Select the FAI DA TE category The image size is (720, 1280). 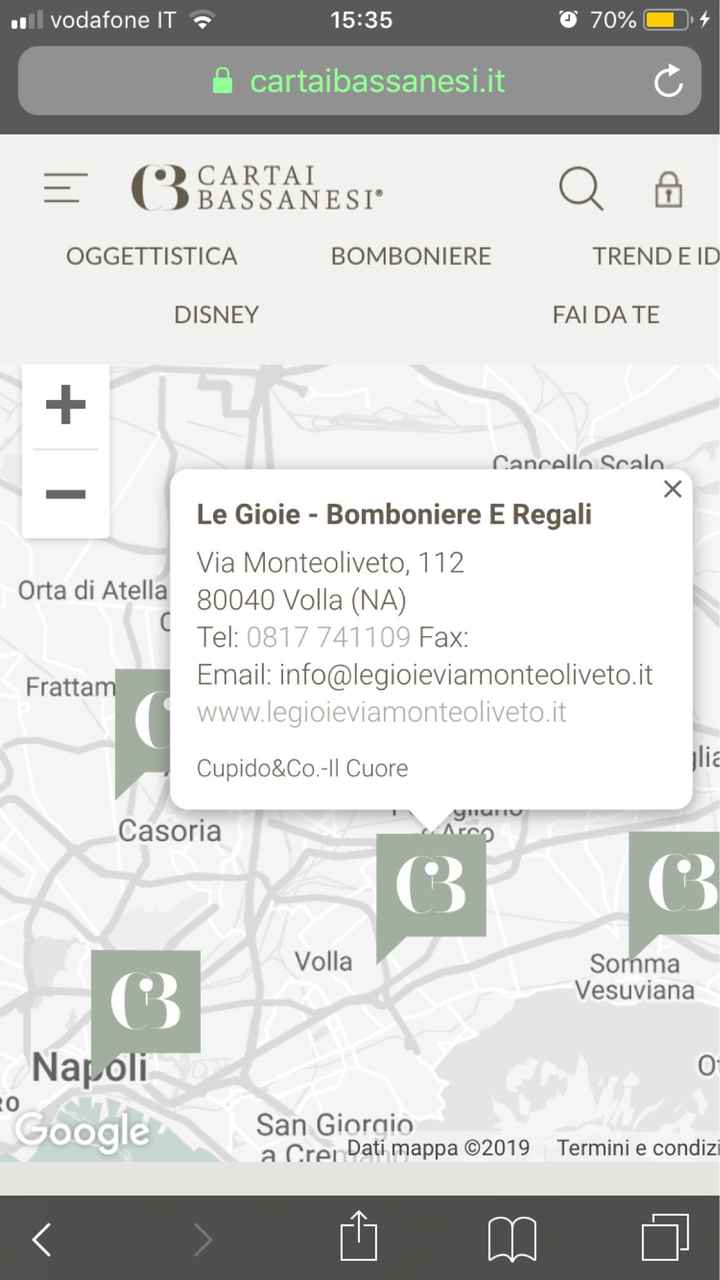pos(604,314)
